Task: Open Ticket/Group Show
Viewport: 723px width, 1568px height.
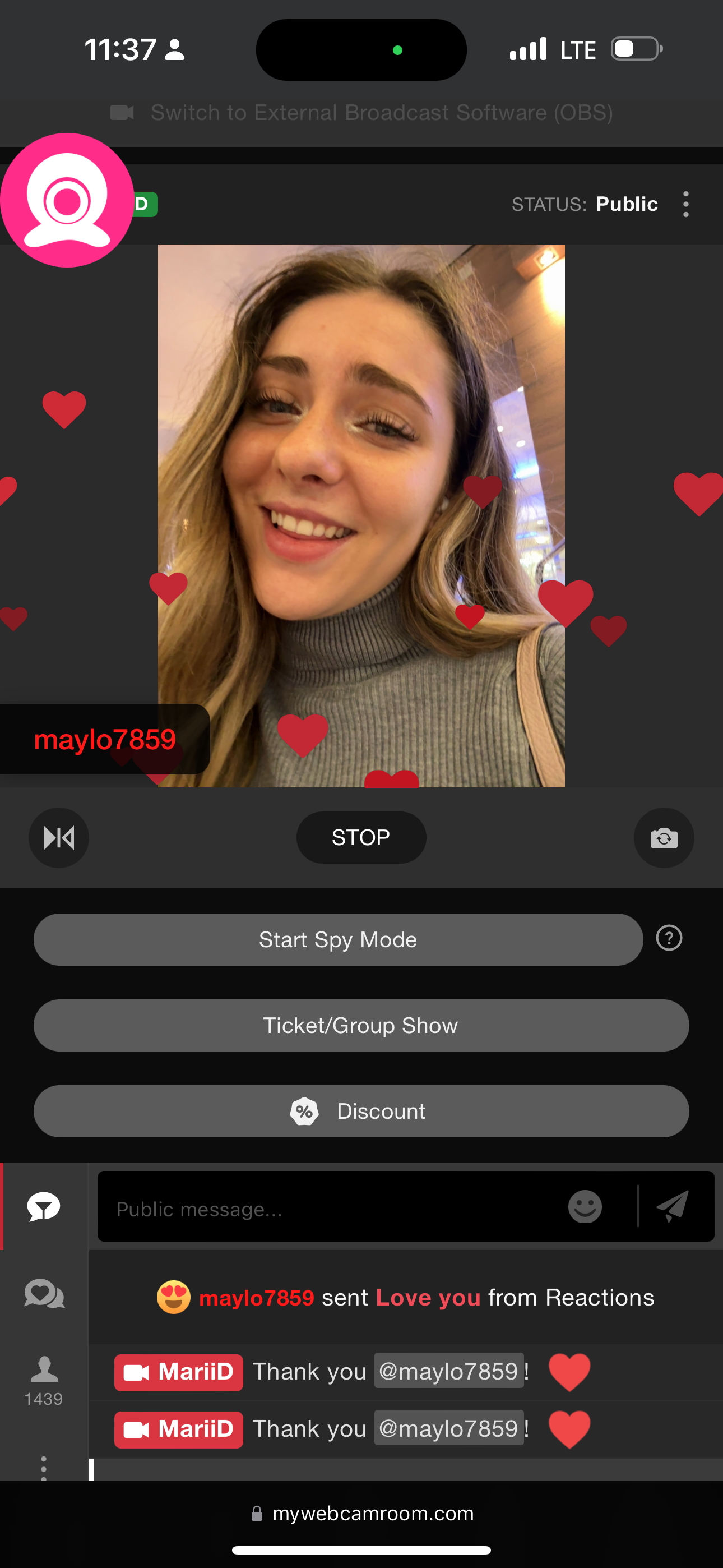Action: [x=361, y=1025]
